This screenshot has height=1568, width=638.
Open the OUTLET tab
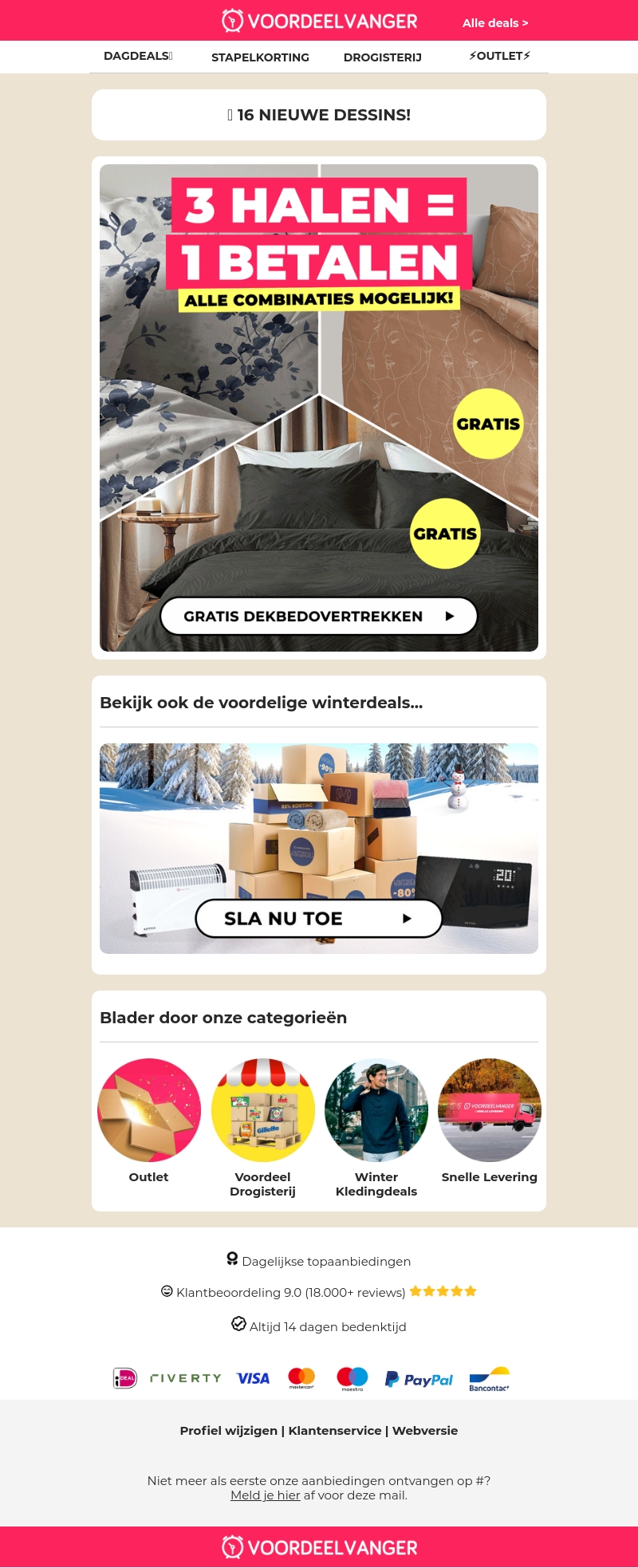499,56
